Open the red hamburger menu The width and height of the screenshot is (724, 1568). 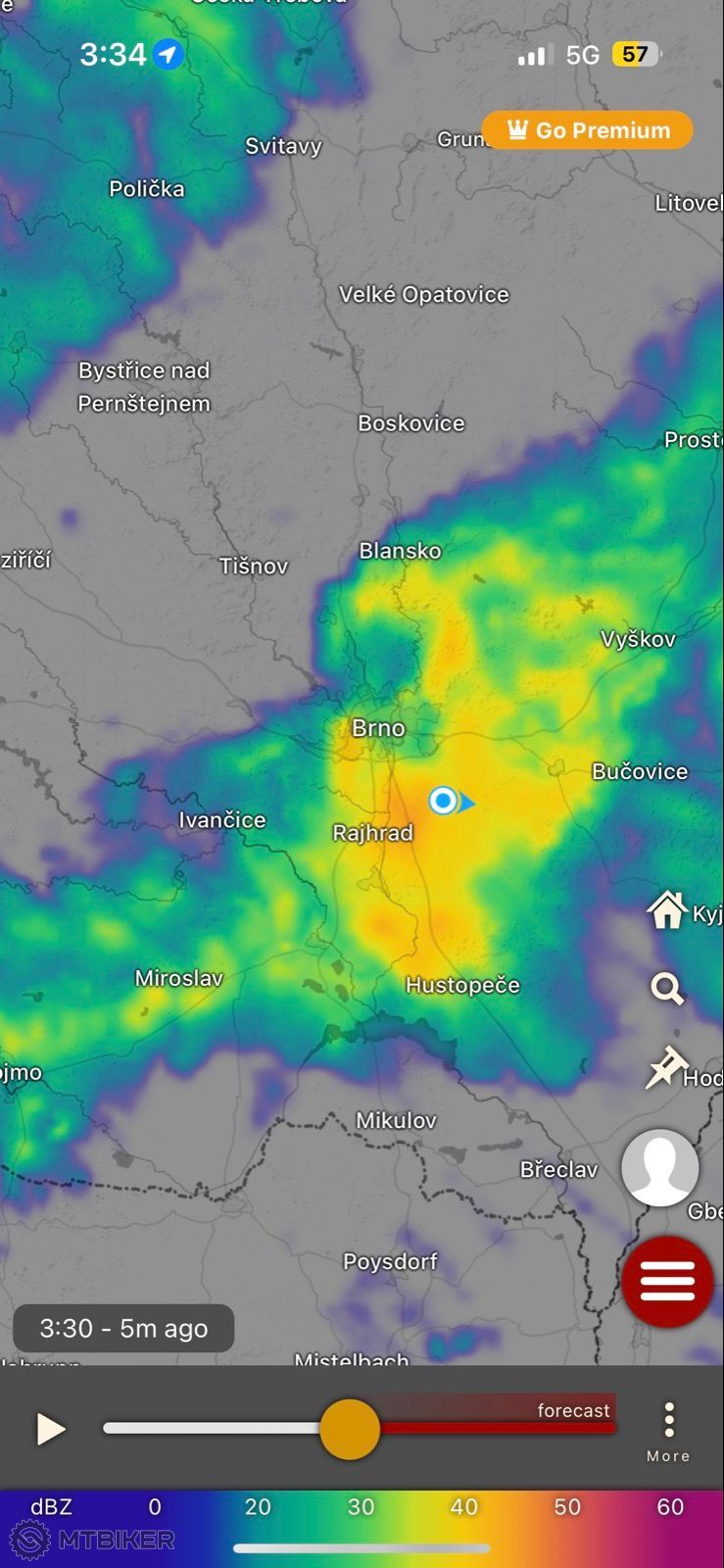[667, 1281]
